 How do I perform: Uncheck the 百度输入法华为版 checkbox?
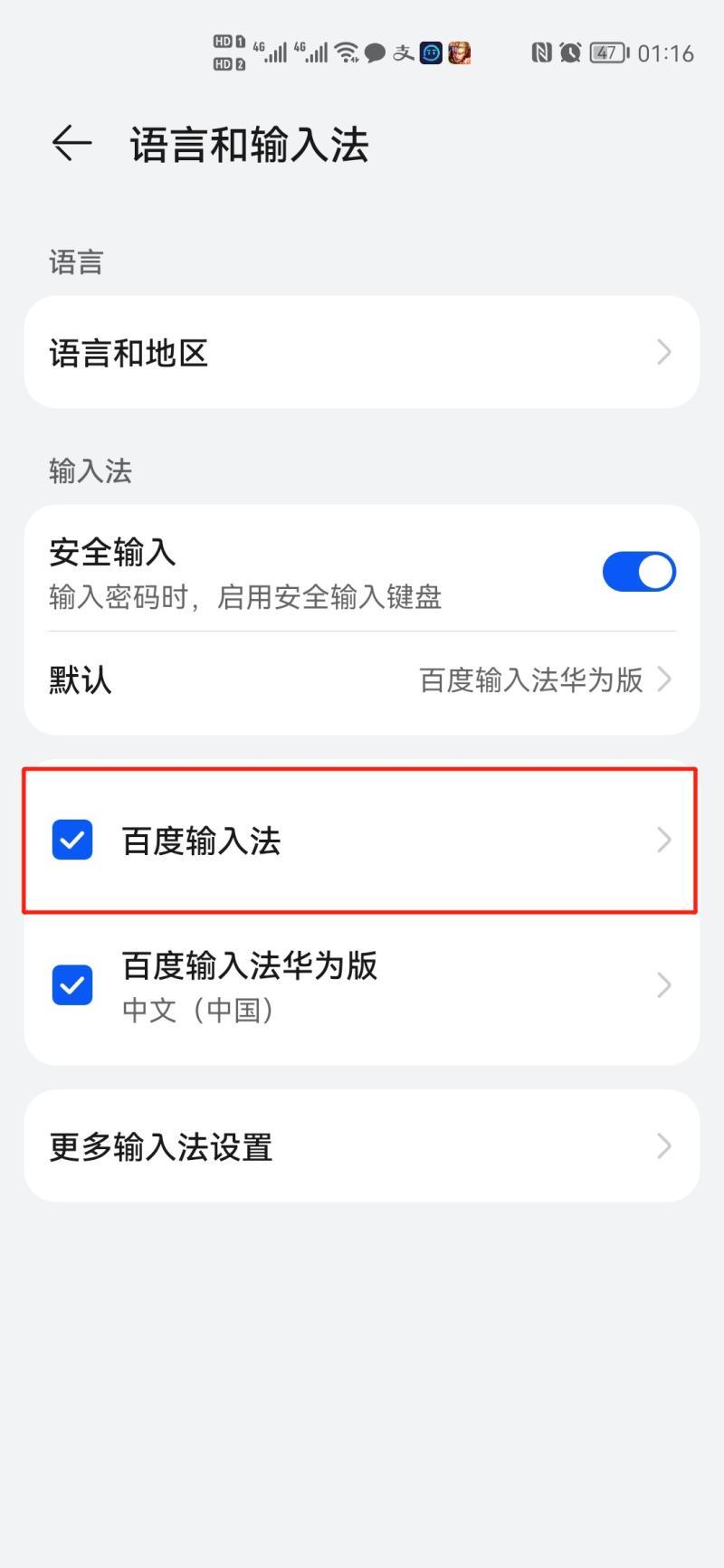(x=72, y=984)
